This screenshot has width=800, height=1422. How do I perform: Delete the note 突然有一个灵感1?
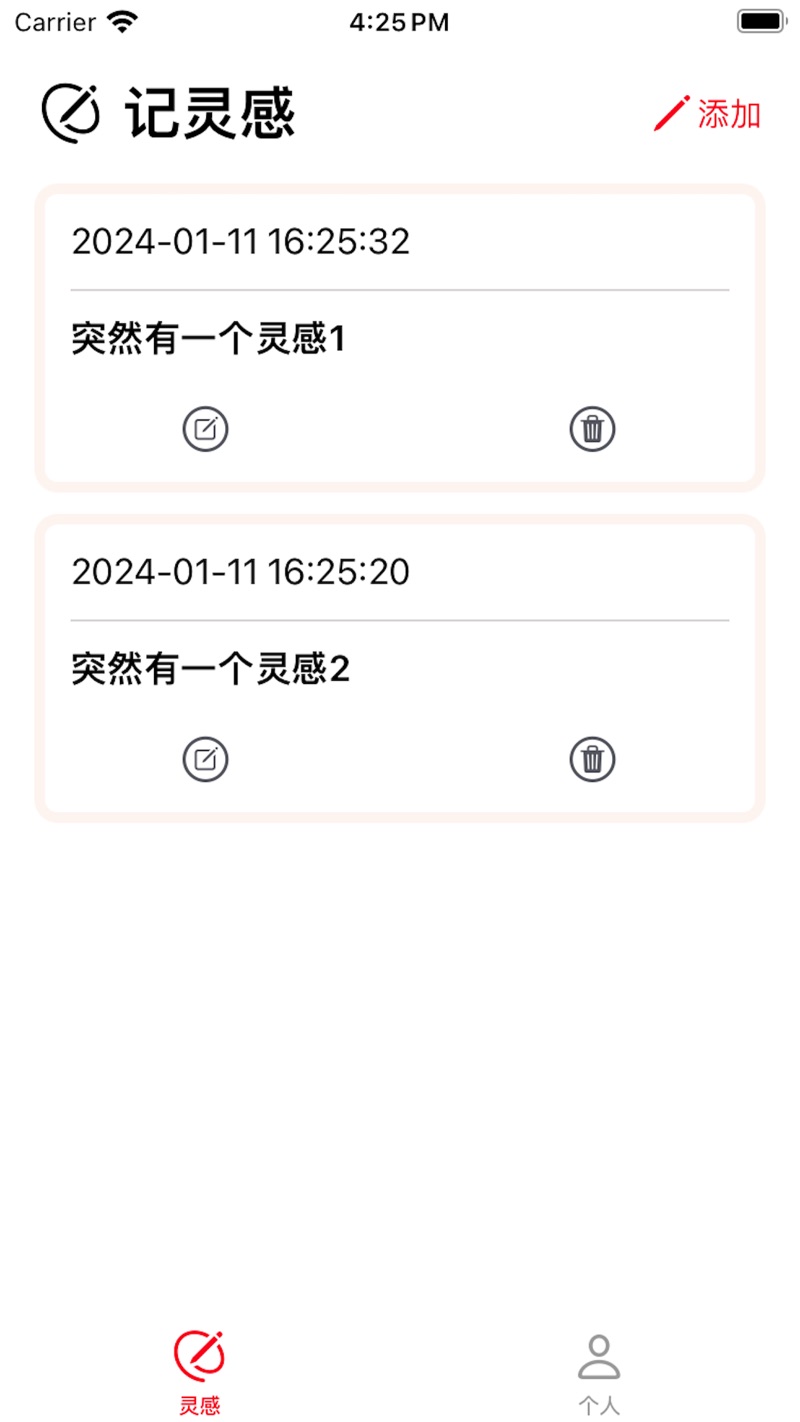pos(593,429)
